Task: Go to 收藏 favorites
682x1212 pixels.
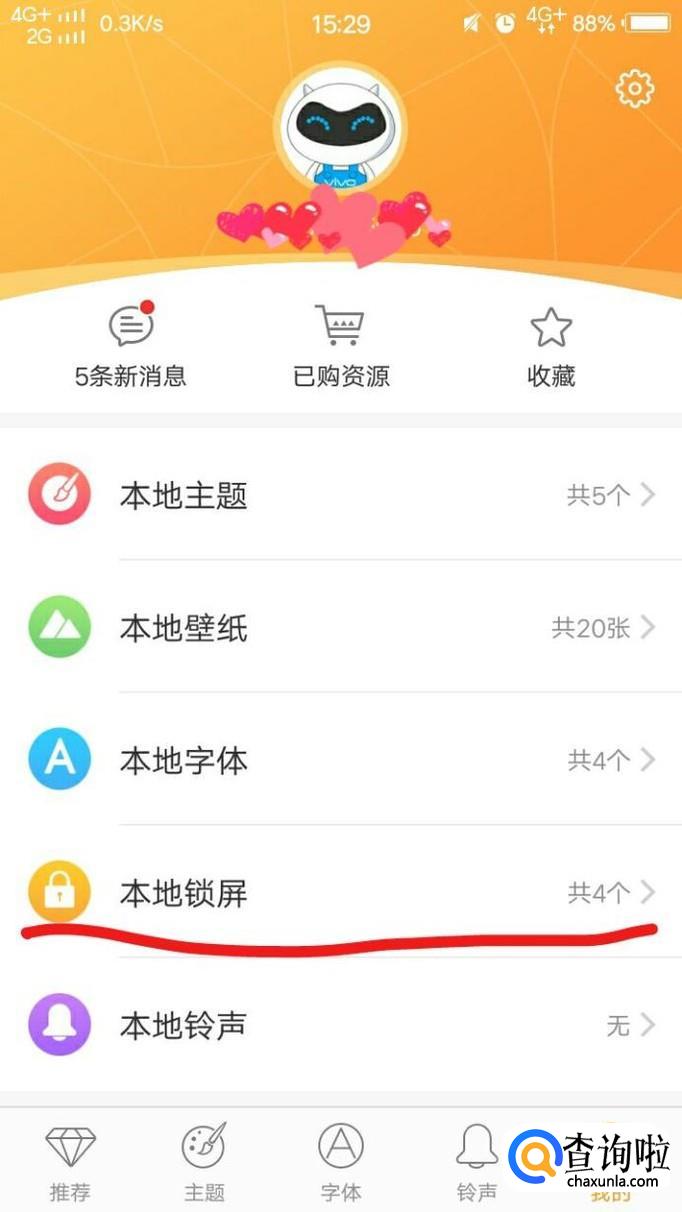Action: click(x=551, y=347)
